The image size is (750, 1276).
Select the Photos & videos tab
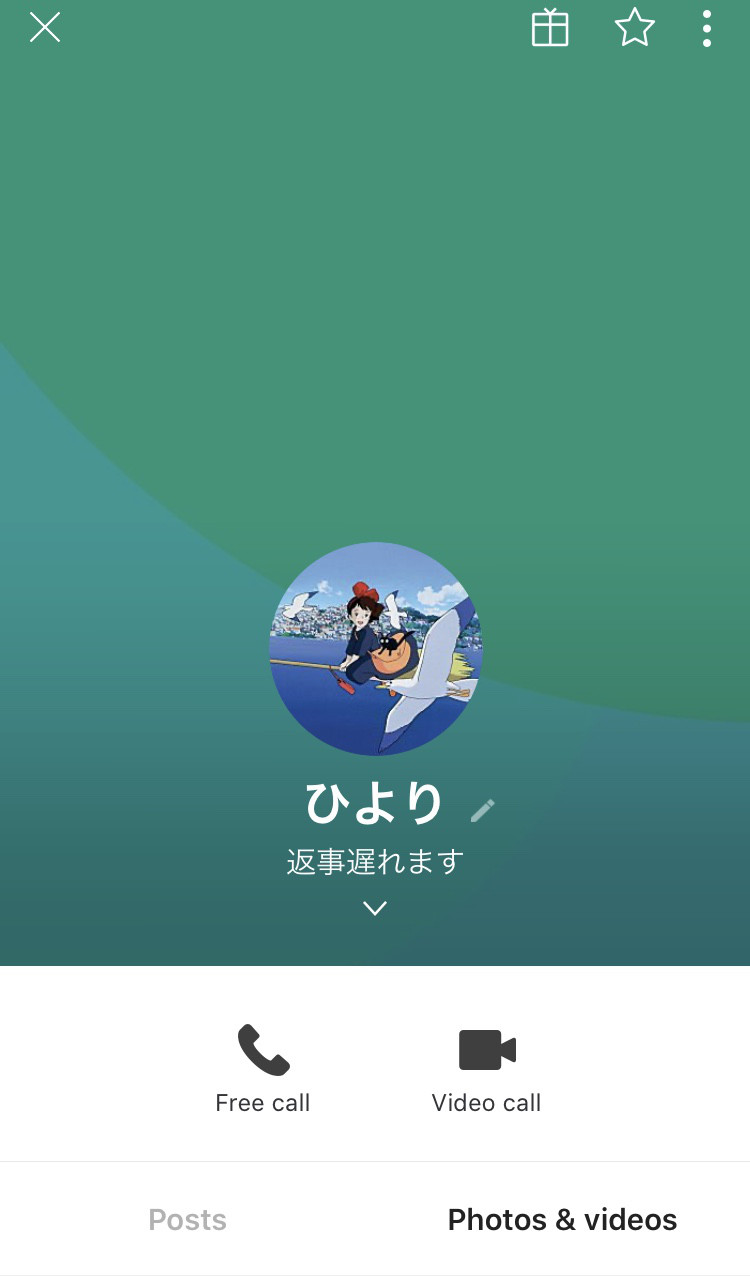coord(563,1220)
